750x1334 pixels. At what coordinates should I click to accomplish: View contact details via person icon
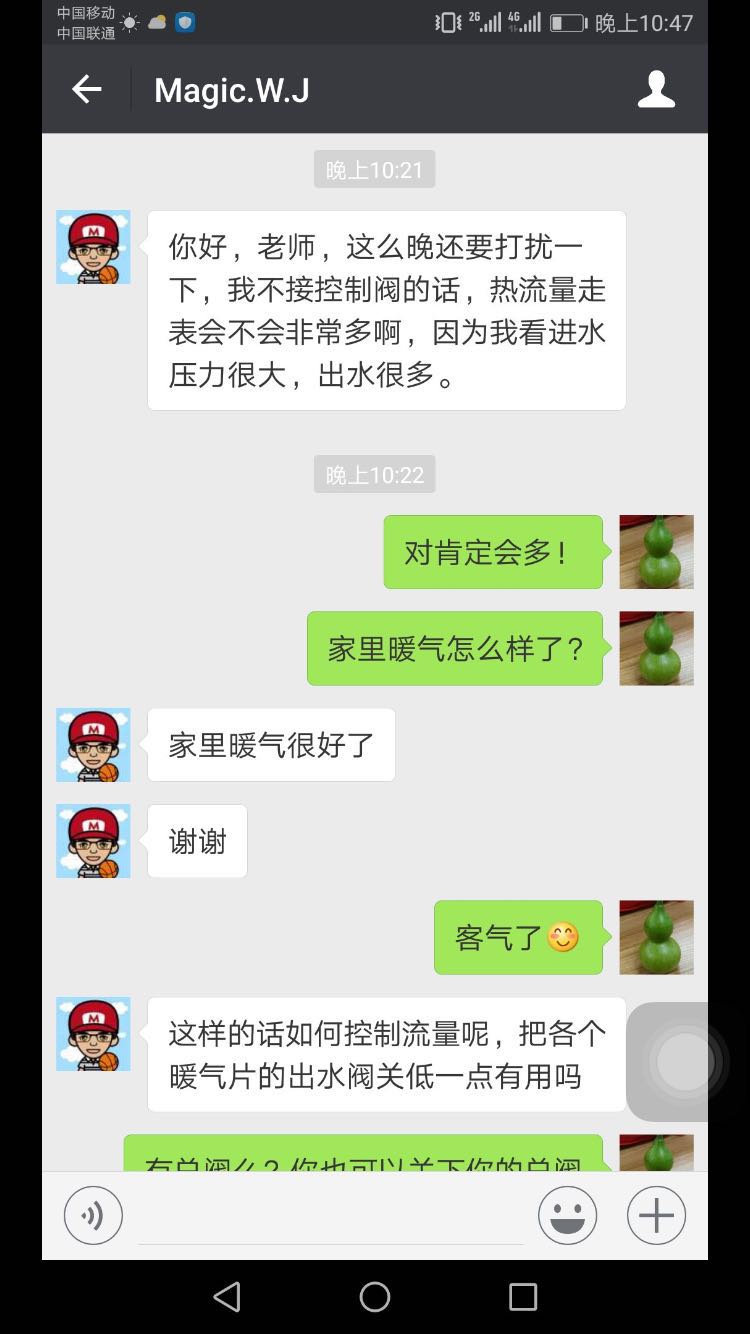pos(656,89)
